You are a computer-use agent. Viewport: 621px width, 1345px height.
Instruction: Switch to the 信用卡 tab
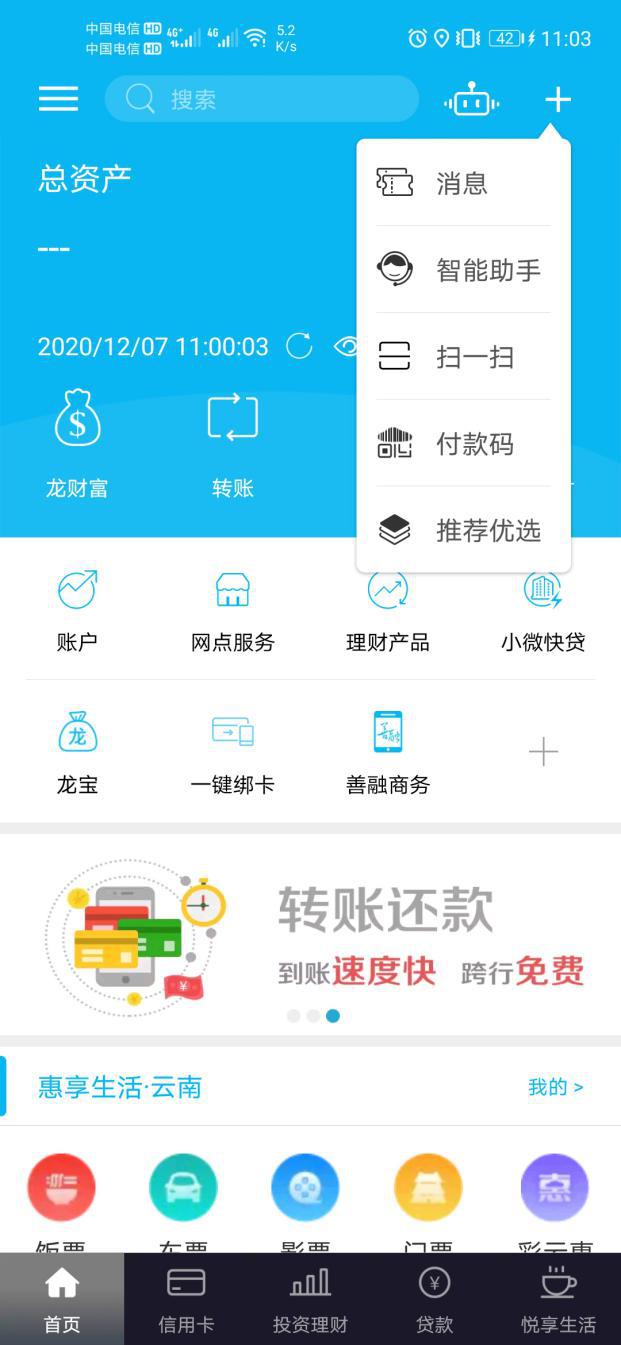pos(186,1299)
